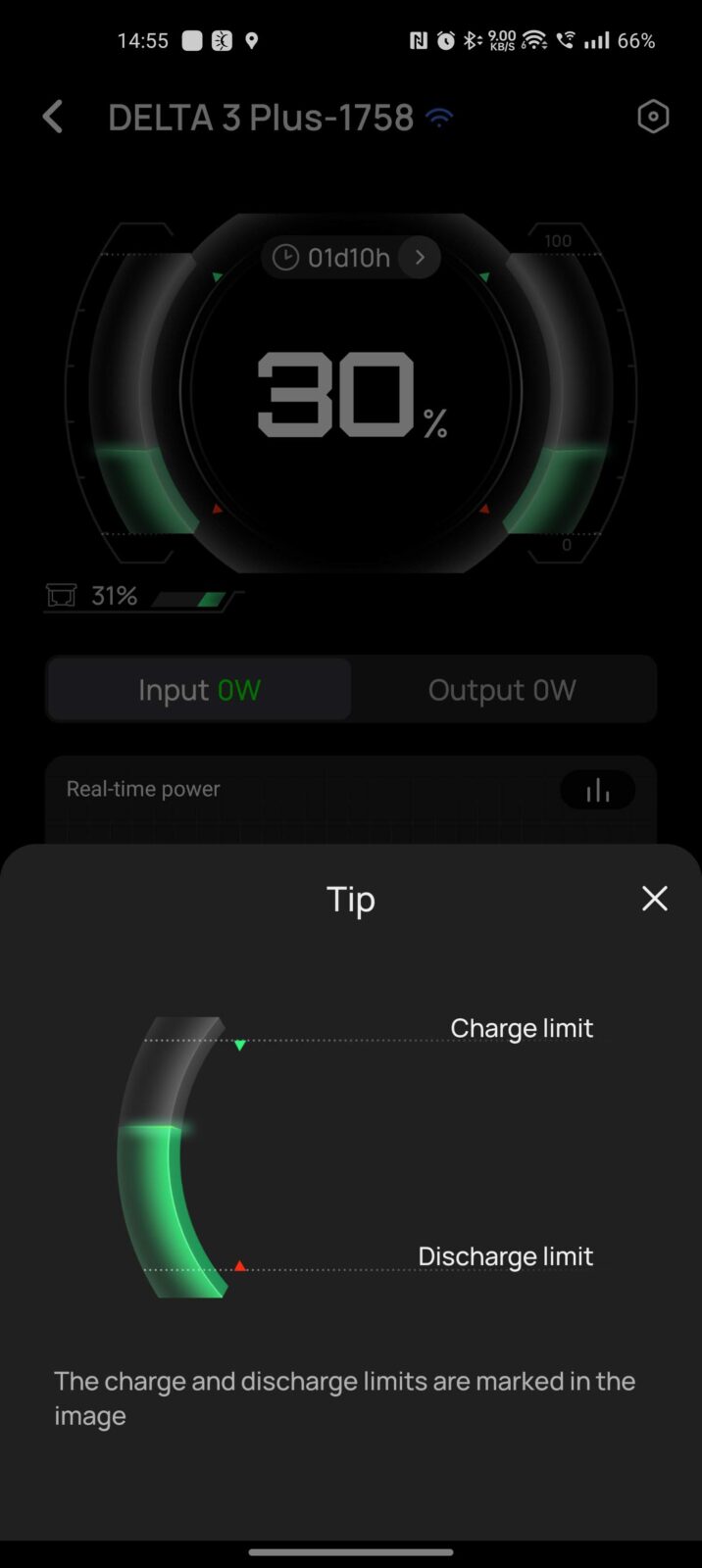The height and width of the screenshot is (1568, 702).
Task: Go back from DELTA 3 Plus-1758
Action: [x=53, y=118]
